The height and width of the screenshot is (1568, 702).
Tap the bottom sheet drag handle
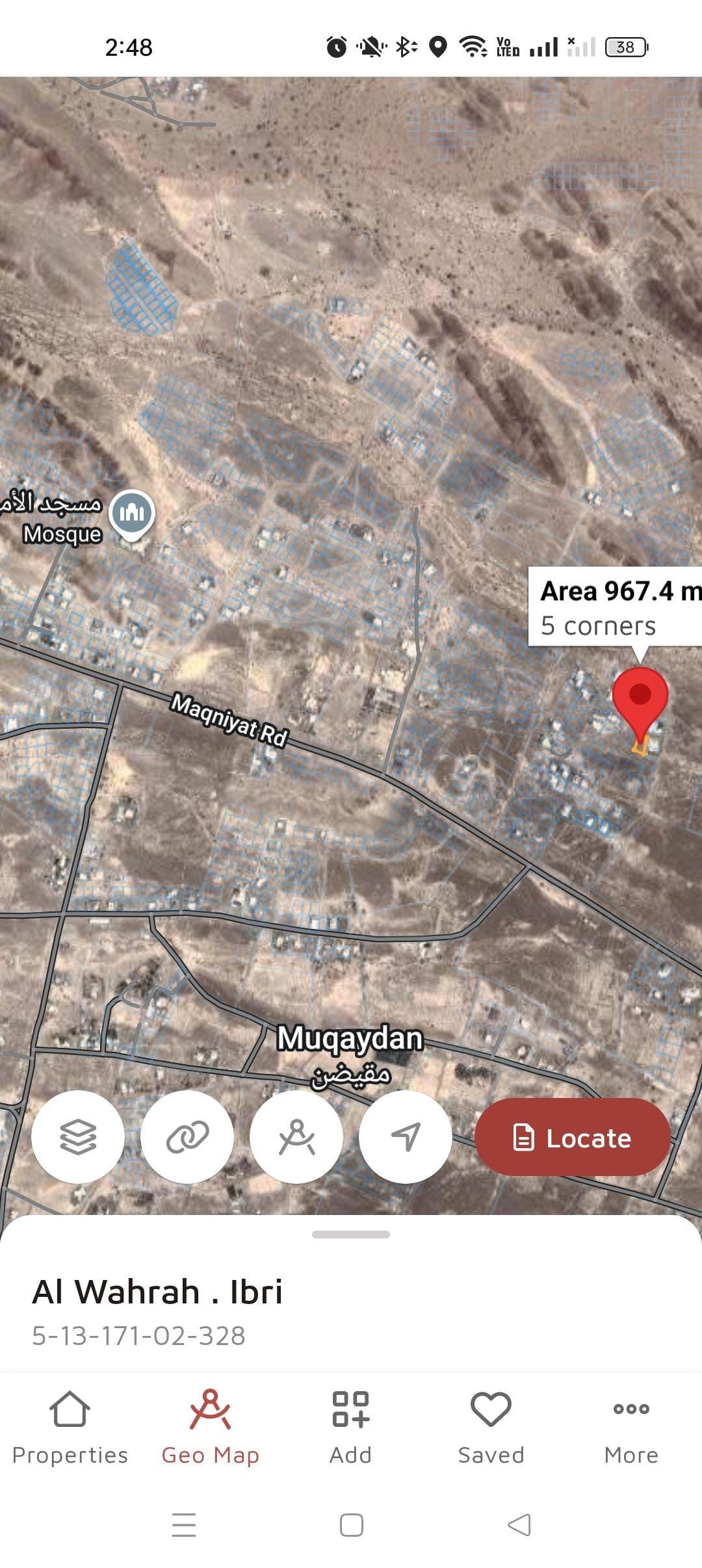pos(351,1234)
